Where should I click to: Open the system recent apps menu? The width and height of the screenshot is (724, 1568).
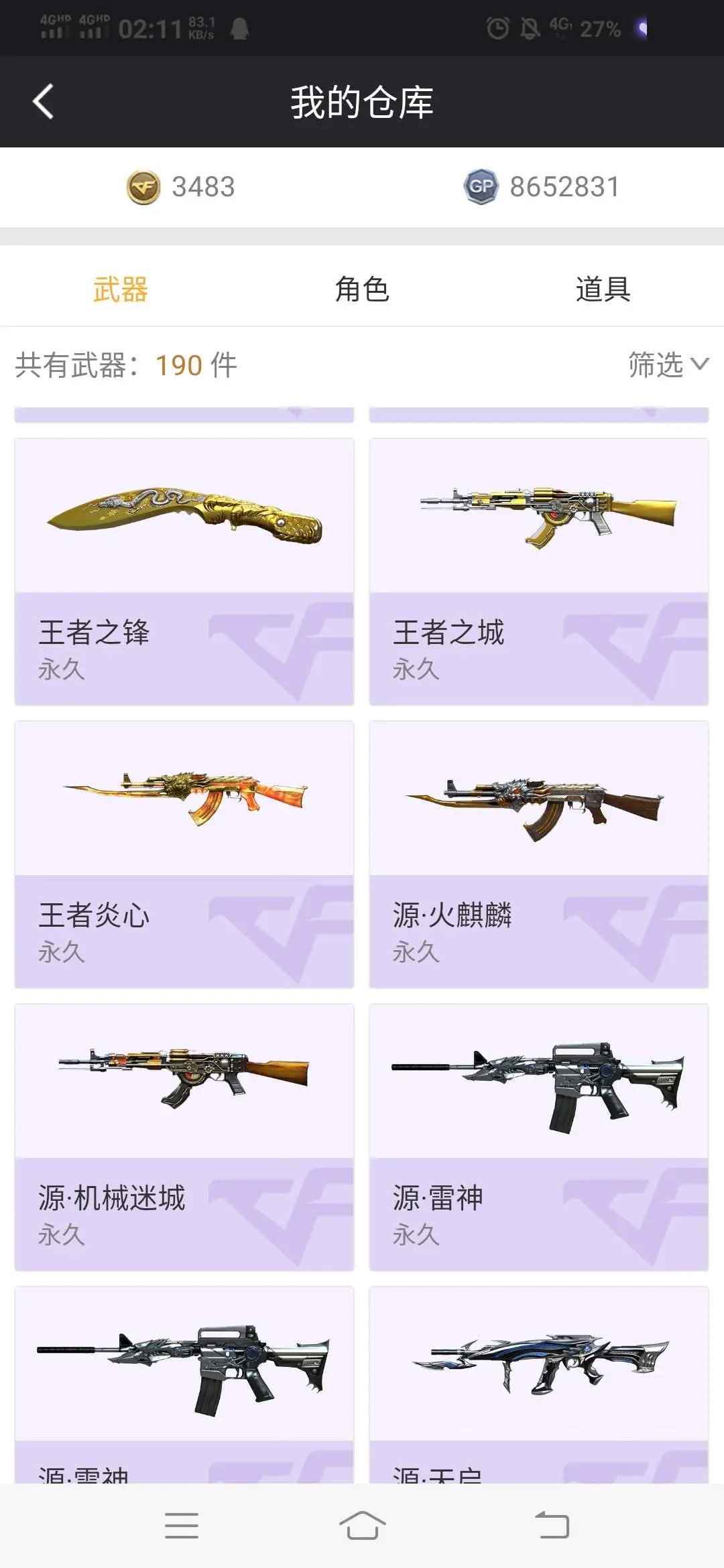[x=182, y=1526]
